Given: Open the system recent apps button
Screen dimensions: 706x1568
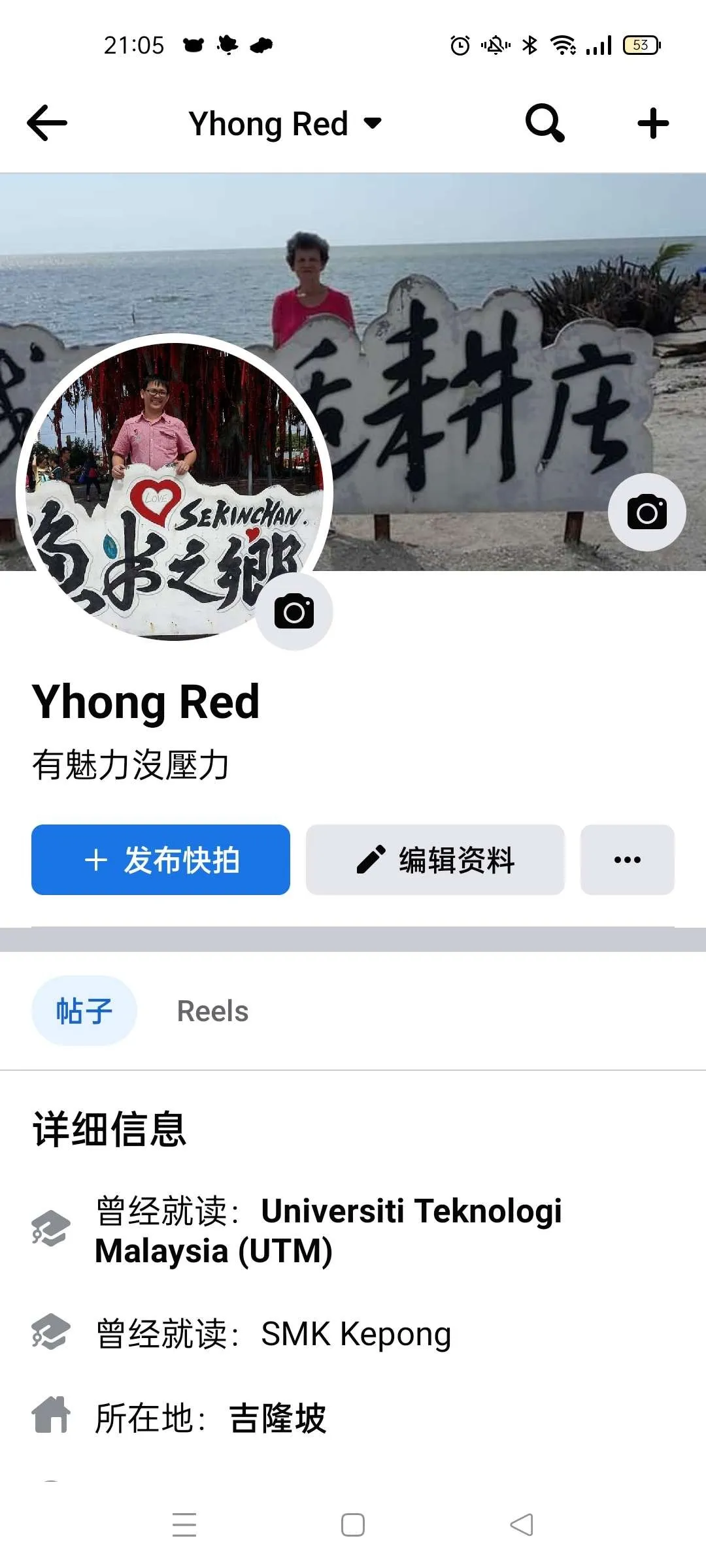Looking at the screenshot, I should click(184, 1525).
